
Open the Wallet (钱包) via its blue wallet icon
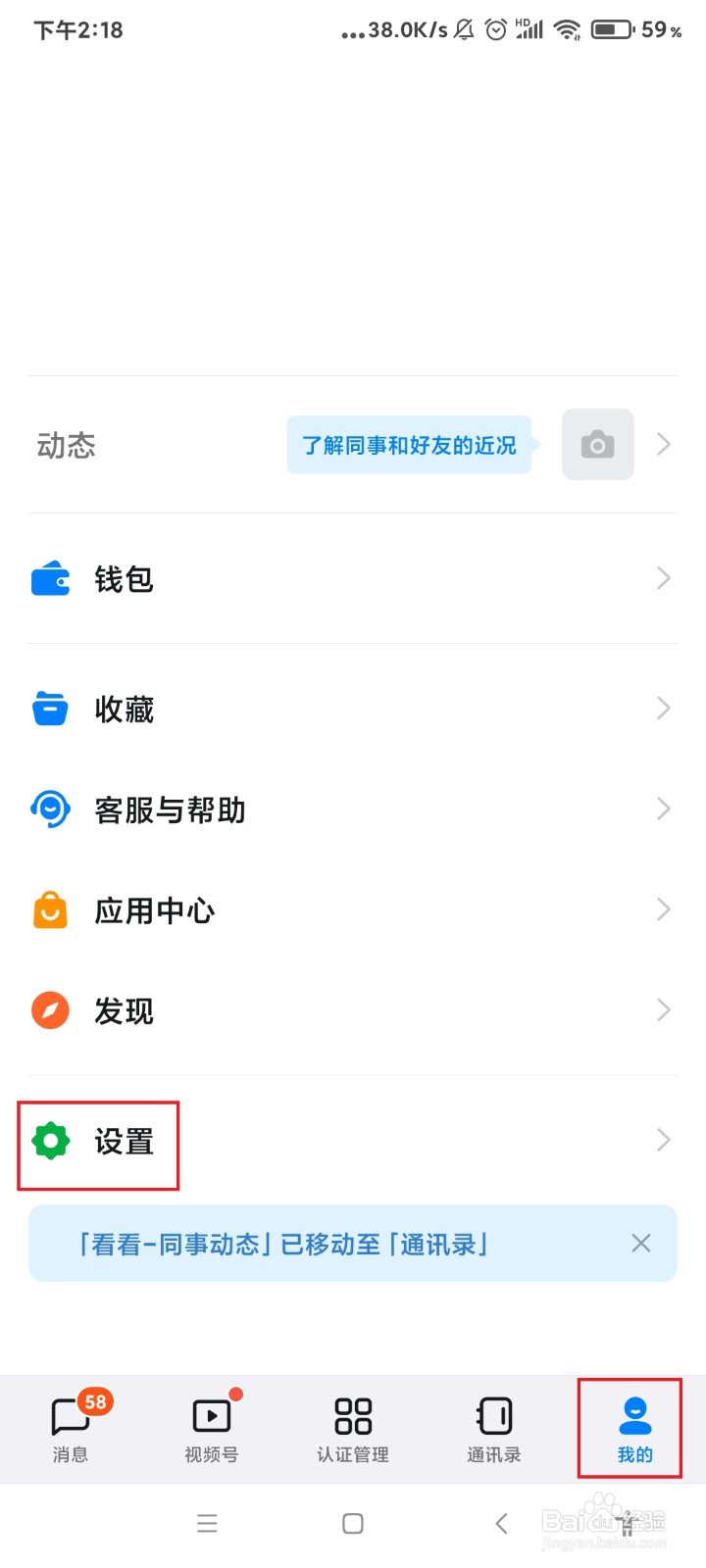click(x=50, y=578)
